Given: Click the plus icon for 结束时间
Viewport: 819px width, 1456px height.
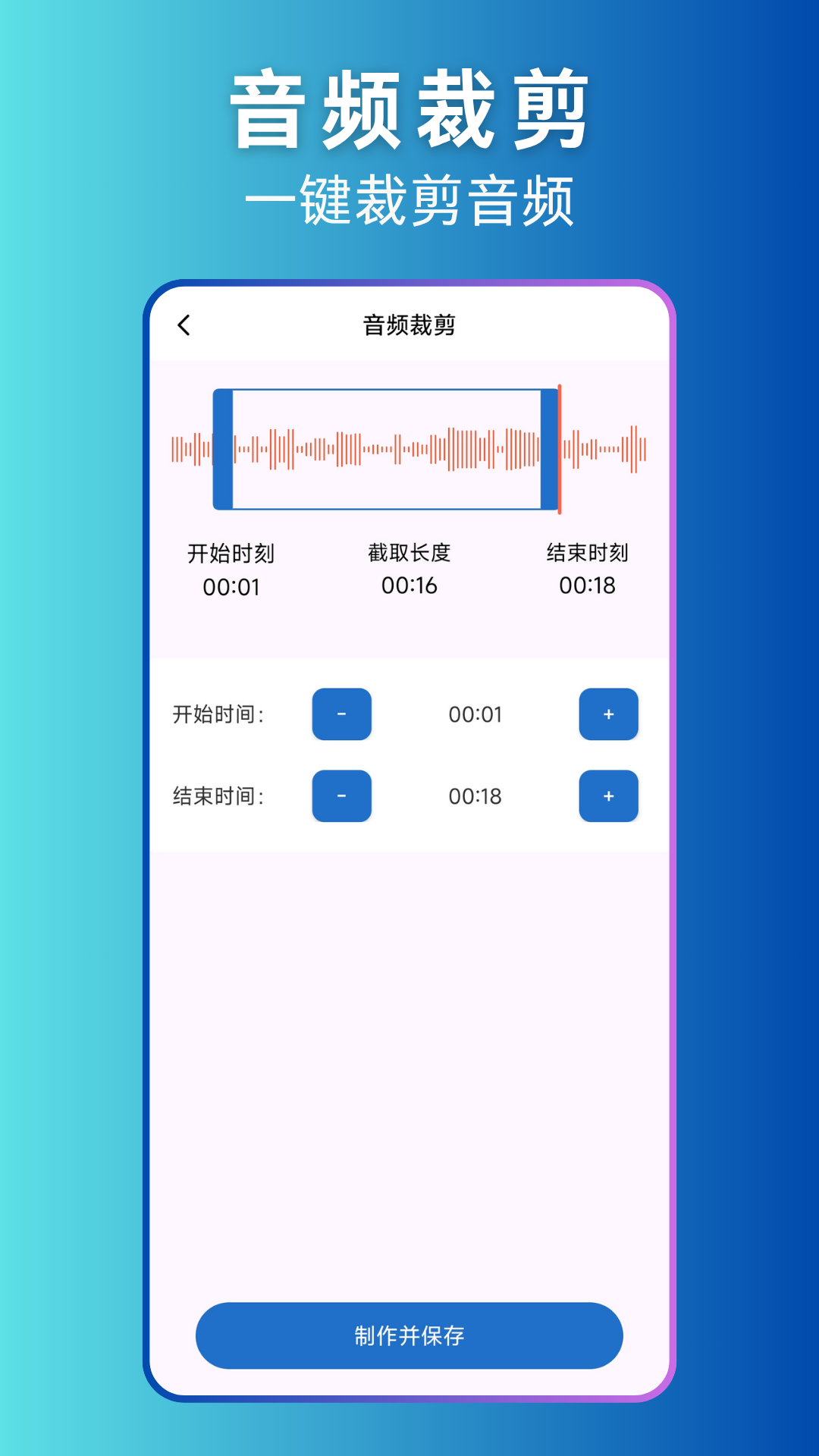Looking at the screenshot, I should tap(608, 796).
